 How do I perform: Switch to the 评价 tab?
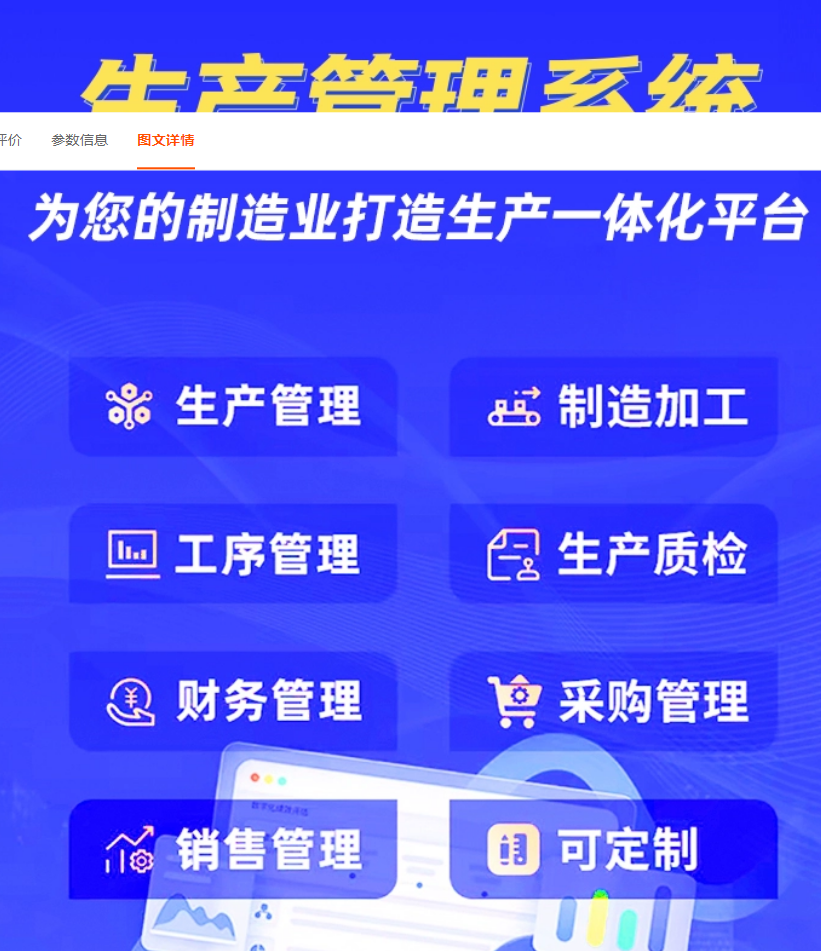[10, 141]
